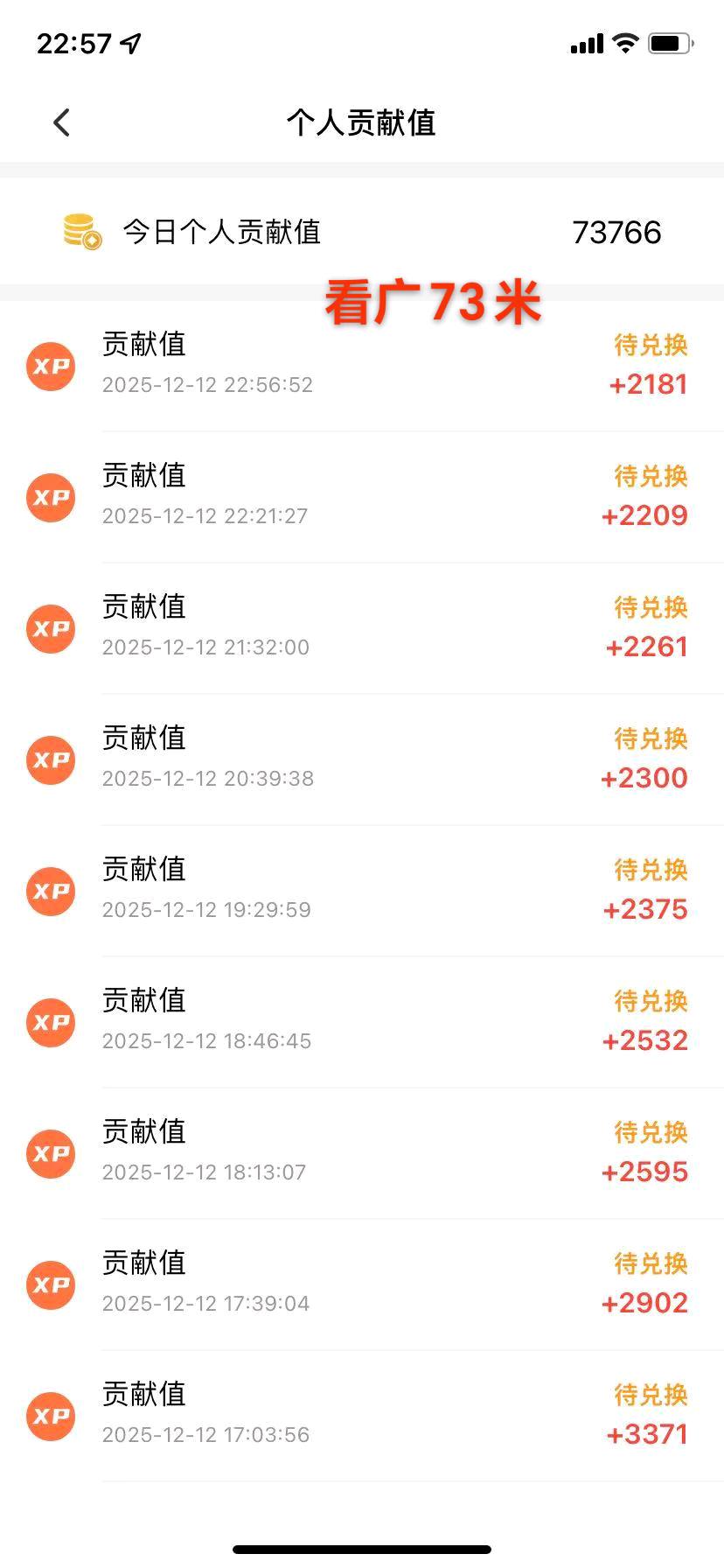Tap the 待兑换 label on the +2181 entry
Screen dimensions: 724x1568
click(649, 346)
